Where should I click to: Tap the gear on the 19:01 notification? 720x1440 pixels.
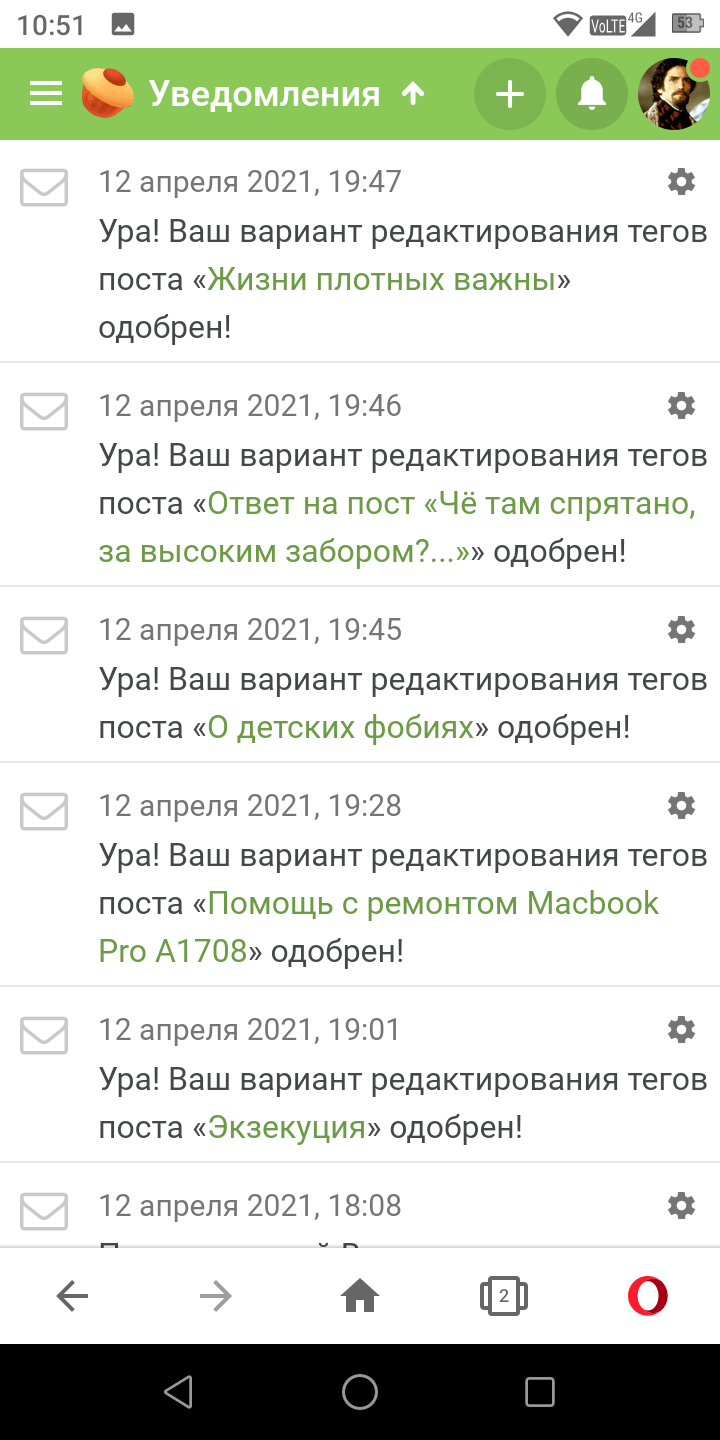681,1029
